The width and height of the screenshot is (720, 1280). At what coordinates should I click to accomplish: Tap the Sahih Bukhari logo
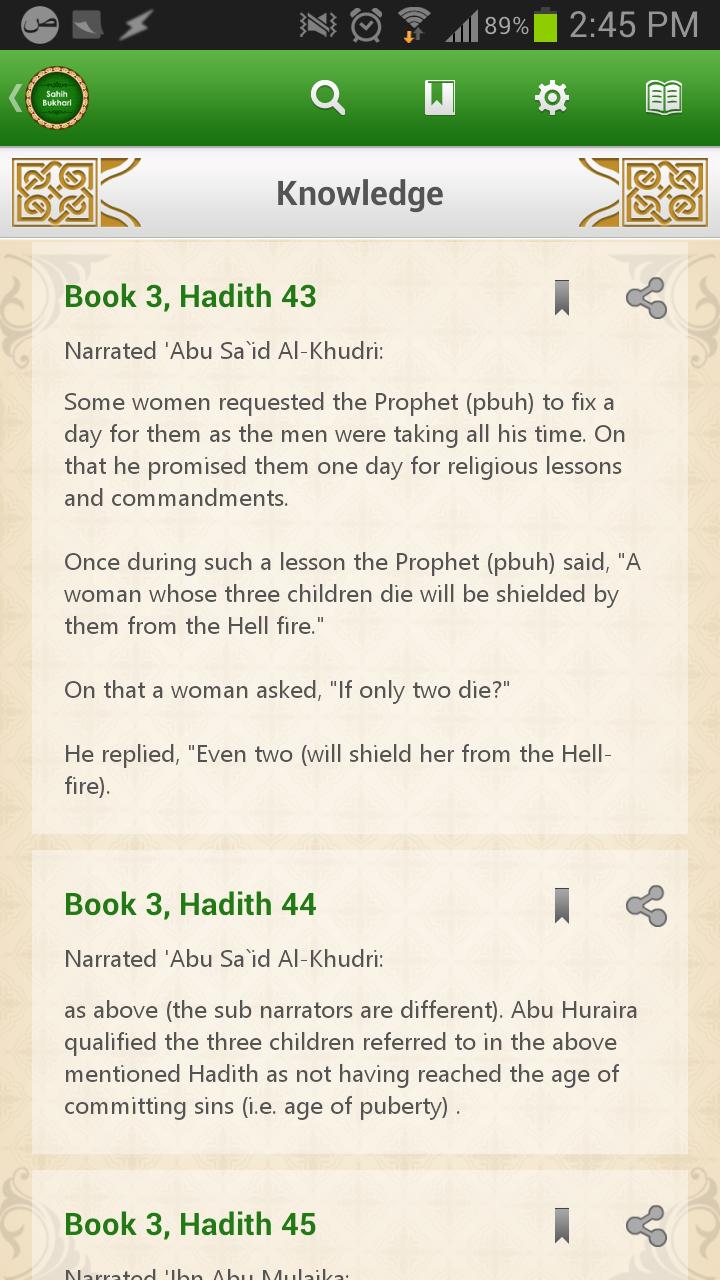57,97
